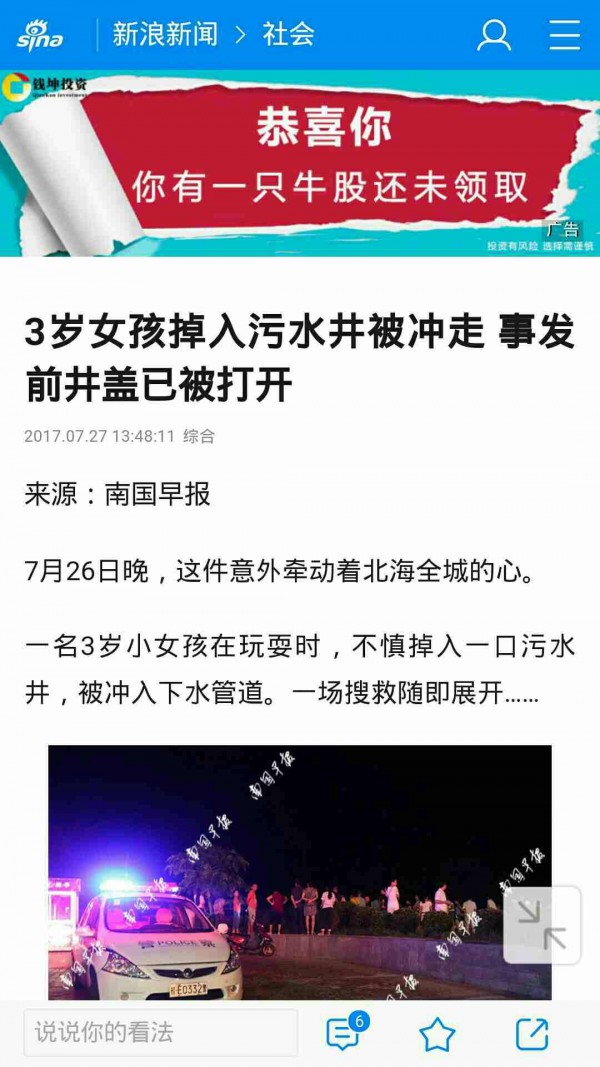Open the Sina home logo
600x1067 pixels.
coord(40,36)
